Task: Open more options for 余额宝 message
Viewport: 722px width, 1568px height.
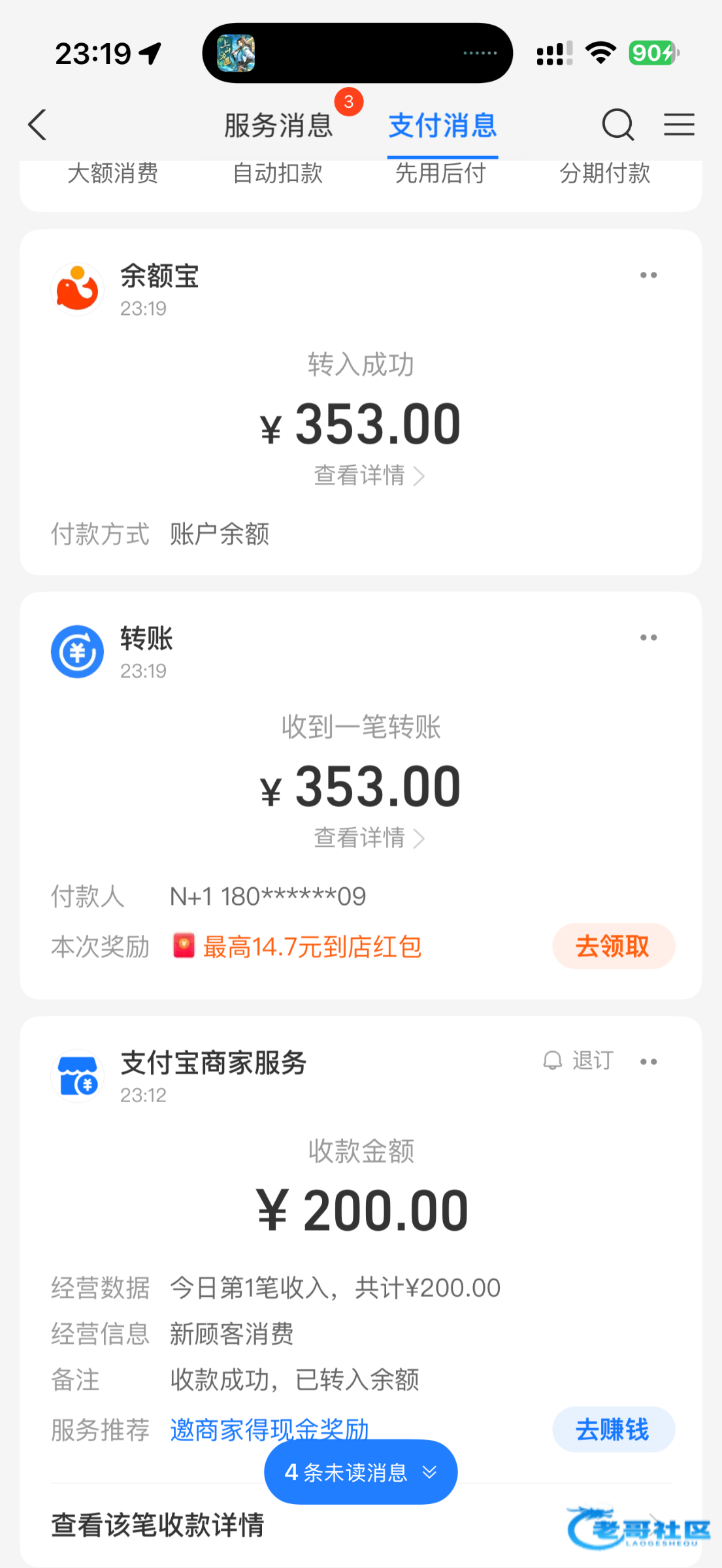Action: click(x=648, y=275)
